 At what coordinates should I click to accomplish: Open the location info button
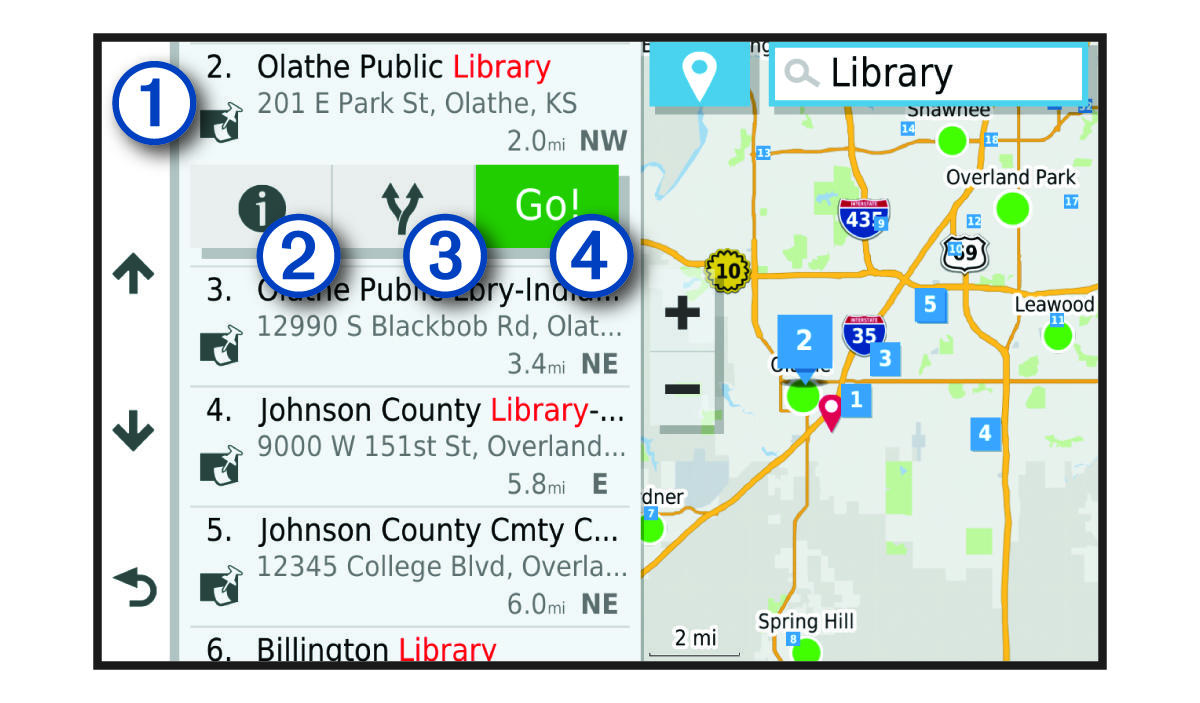261,206
